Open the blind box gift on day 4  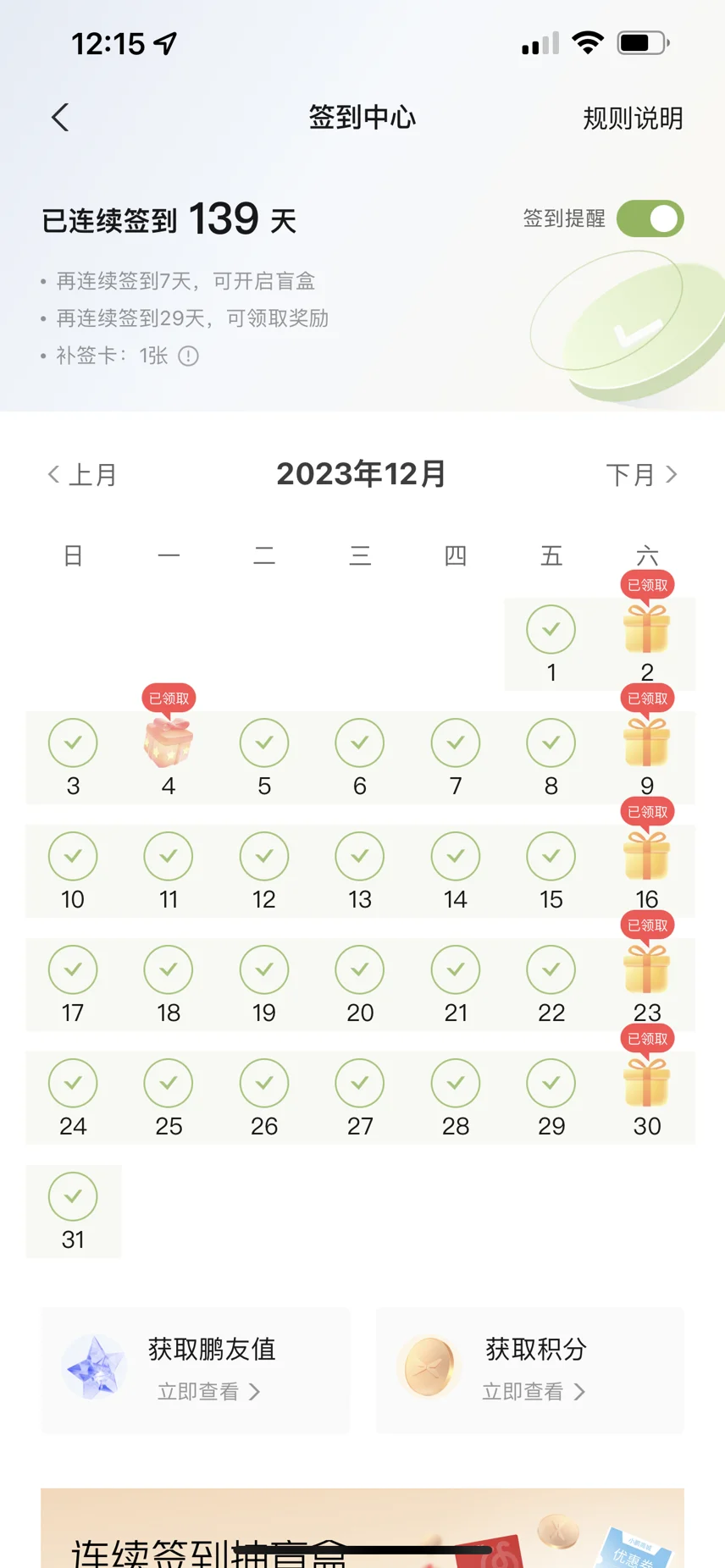pyautogui.click(x=169, y=742)
